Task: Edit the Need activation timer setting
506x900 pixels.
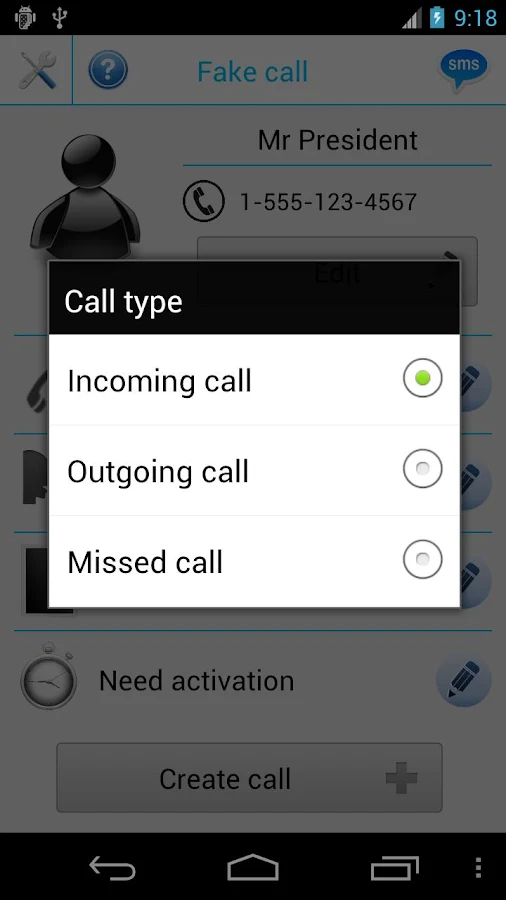Action: [x=464, y=681]
